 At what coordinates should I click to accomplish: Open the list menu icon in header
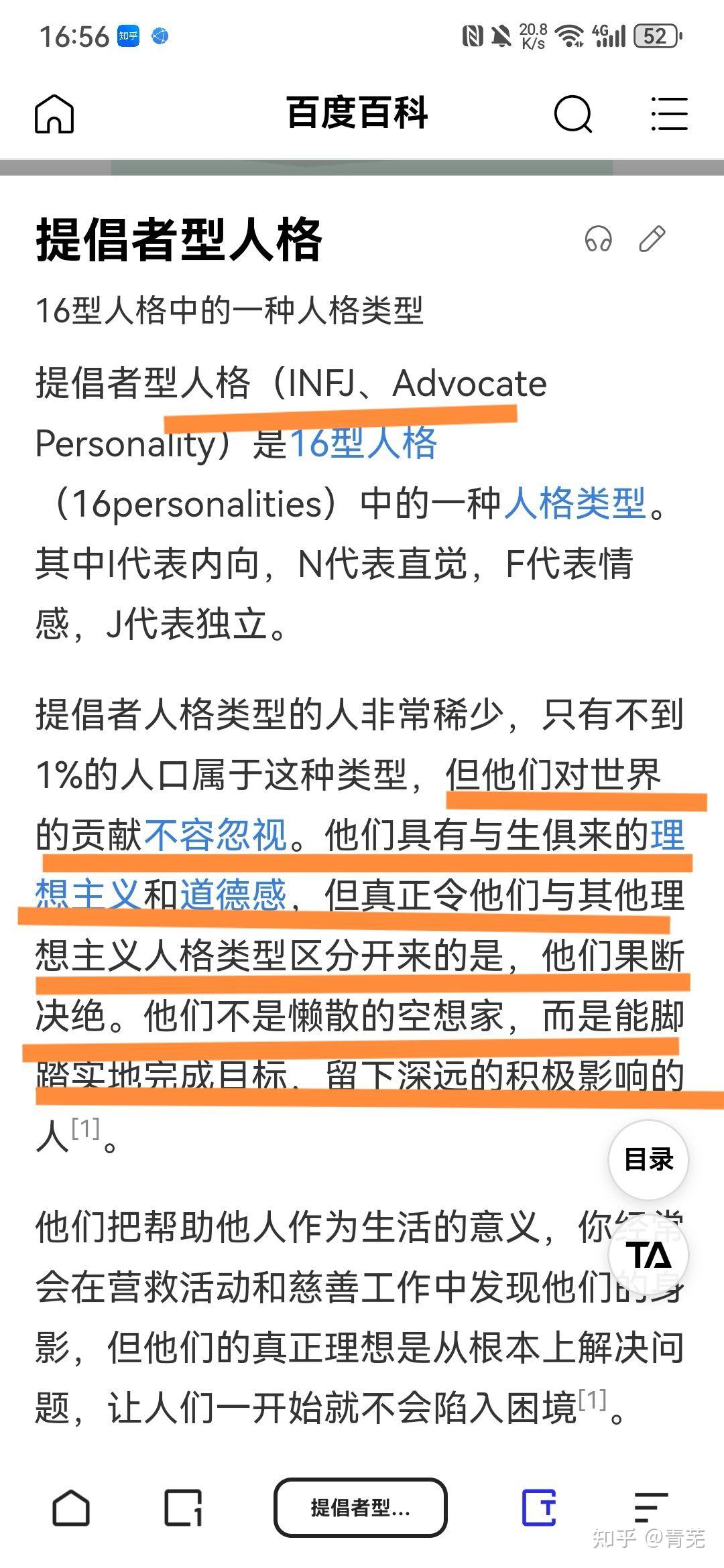pos(669,113)
